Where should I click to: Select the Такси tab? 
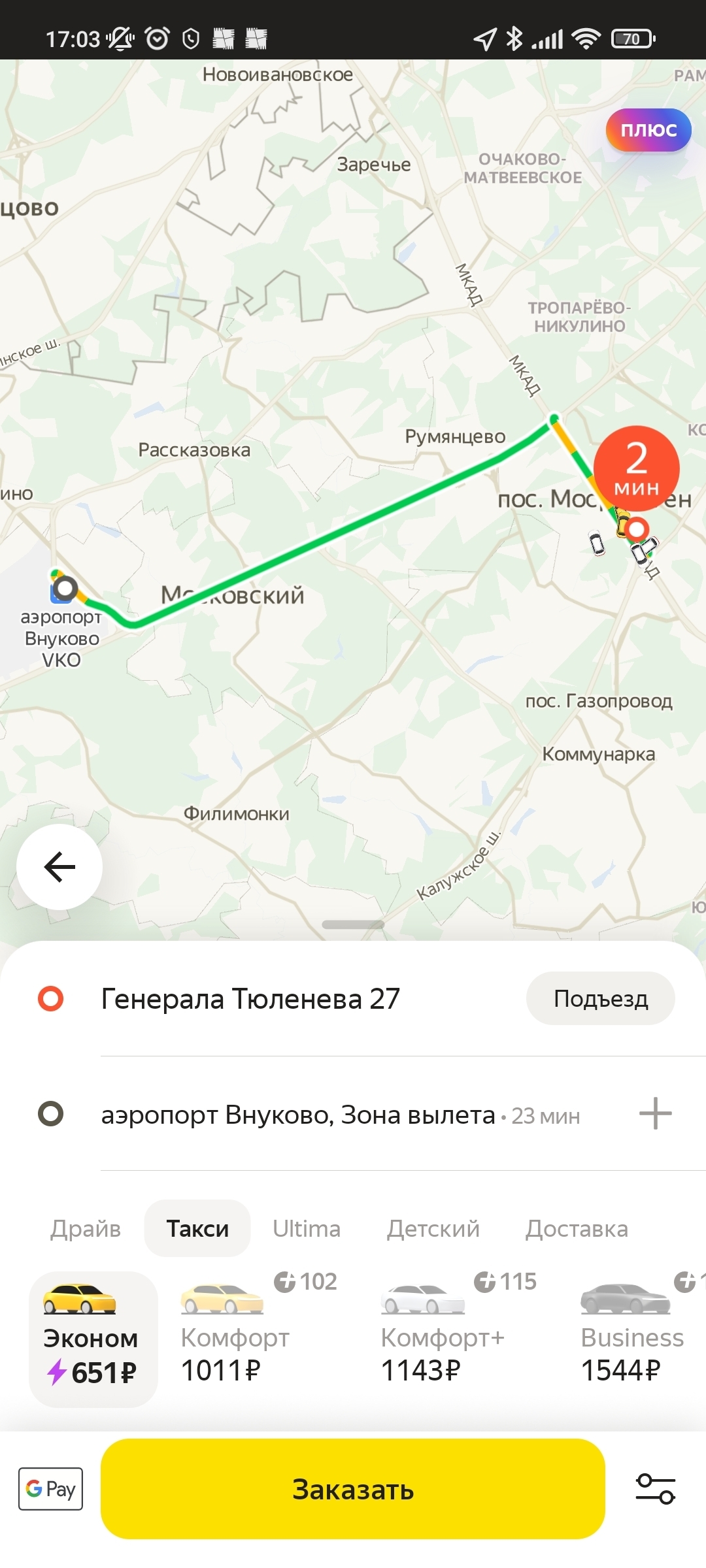(197, 1229)
